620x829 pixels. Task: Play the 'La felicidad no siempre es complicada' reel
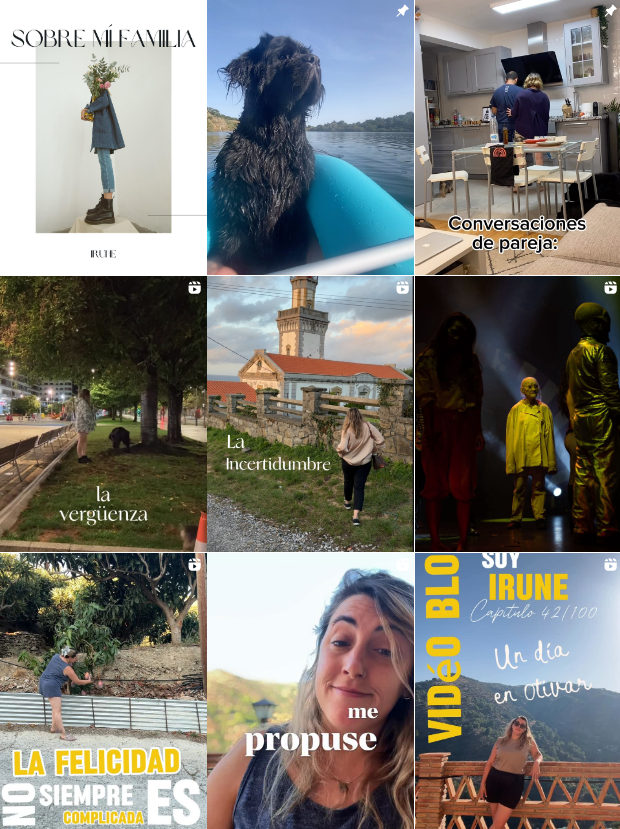[x=103, y=691]
